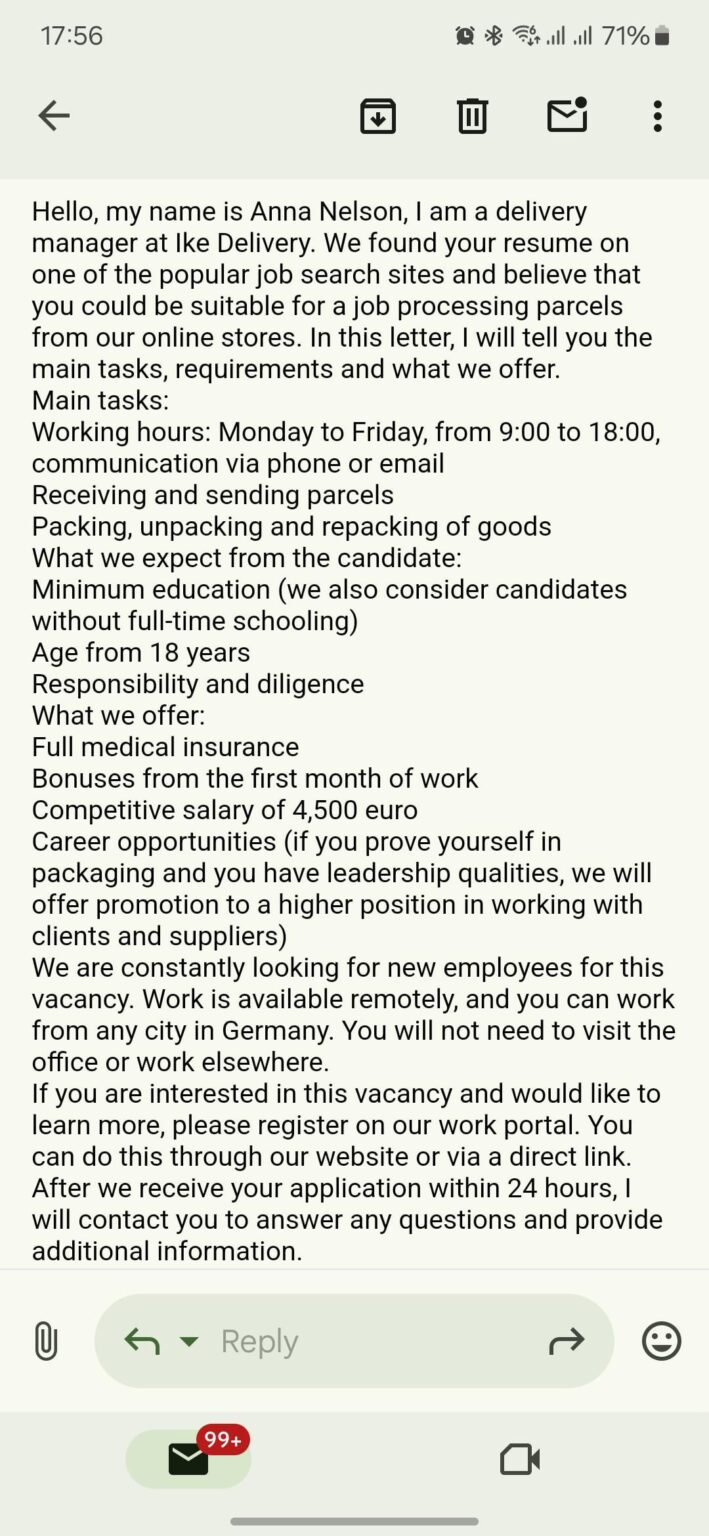This screenshot has width=709, height=1536.
Task: Expand the reply type dropdown arrow
Action: pyautogui.click(x=189, y=1341)
